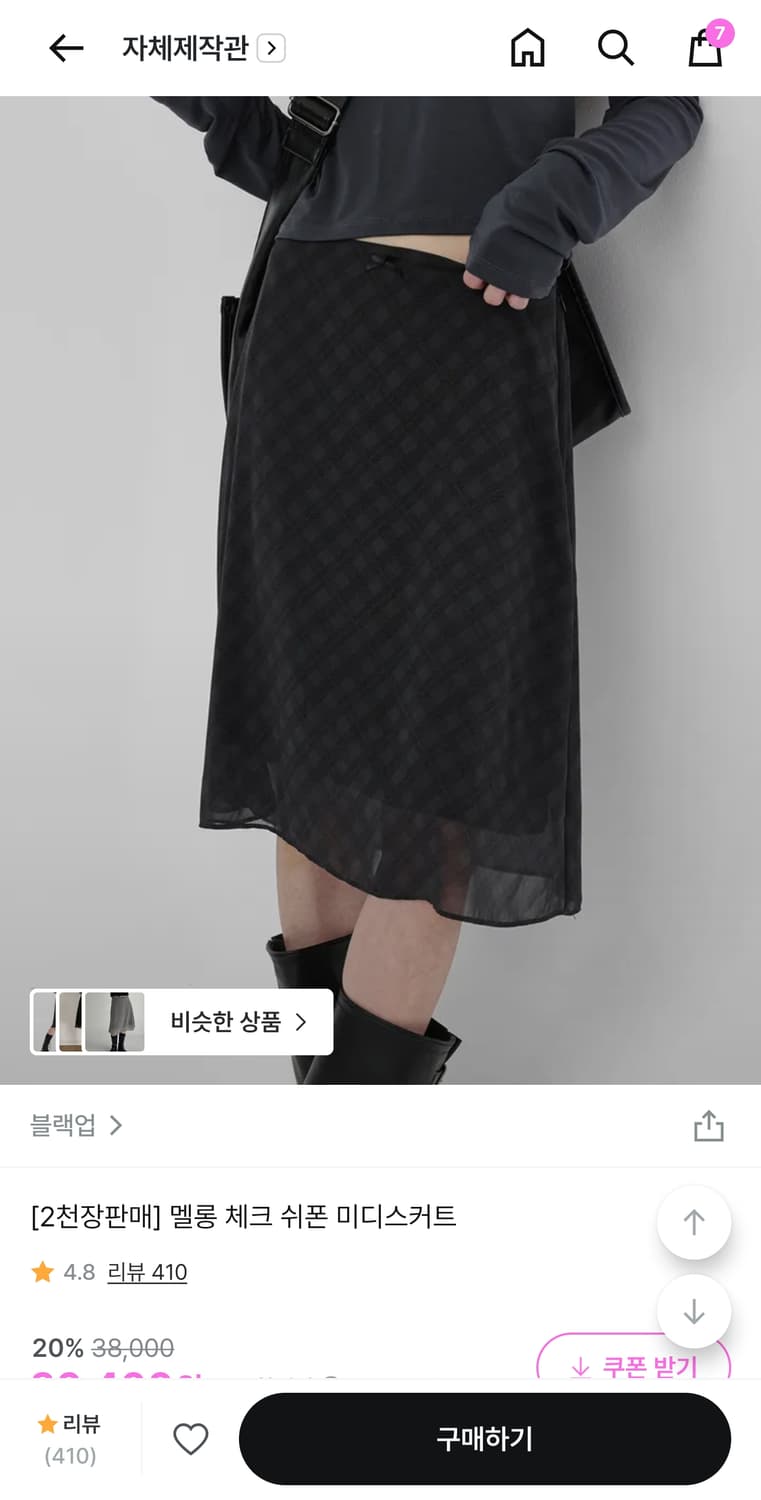Screen dimensions: 761x1500
Task: Expand the 자체제작관 category chevron
Action: [270, 48]
